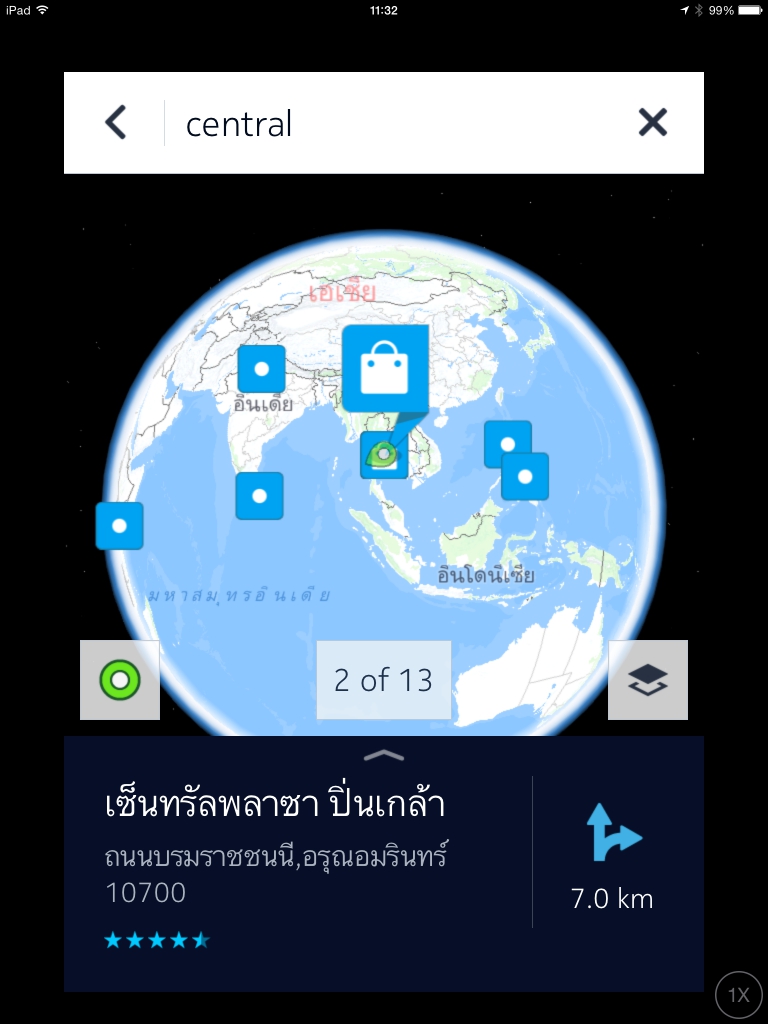Screen dimensions: 768x1024
Task: Open the map layers options
Action: pos(648,680)
